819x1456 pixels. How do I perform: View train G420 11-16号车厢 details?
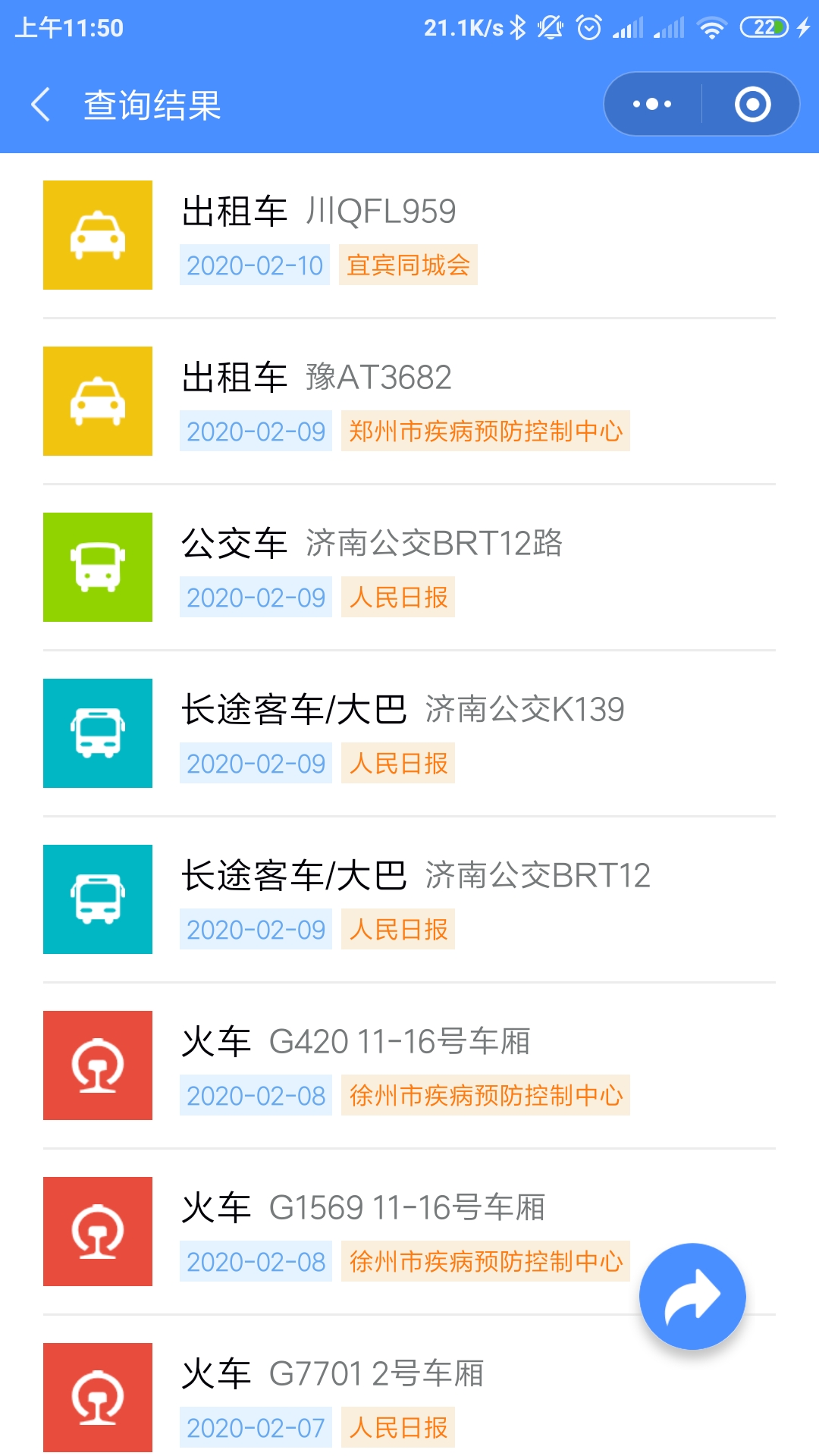coord(409,1065)
